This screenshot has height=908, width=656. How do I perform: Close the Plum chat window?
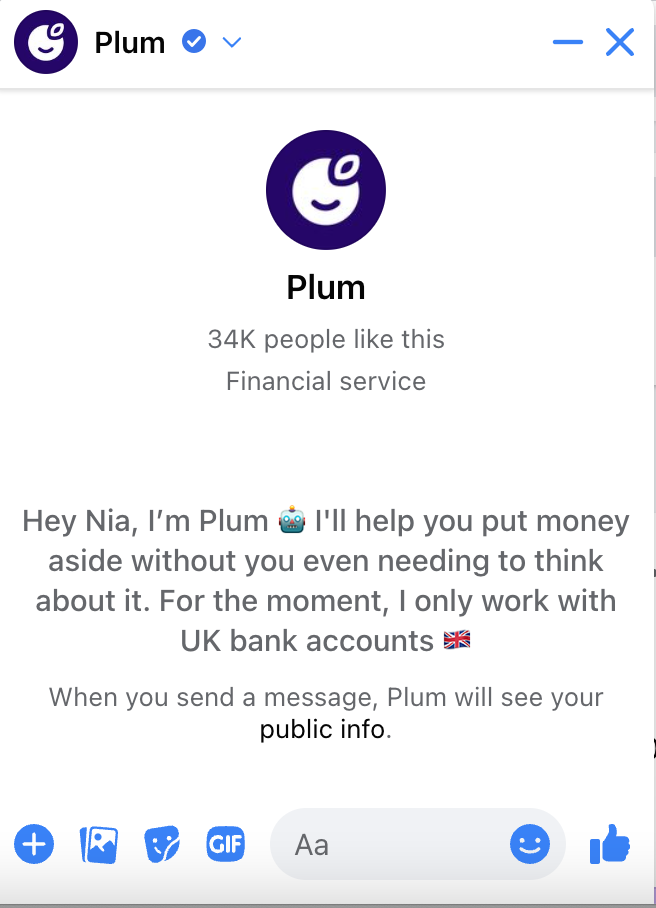click(620, 43)
